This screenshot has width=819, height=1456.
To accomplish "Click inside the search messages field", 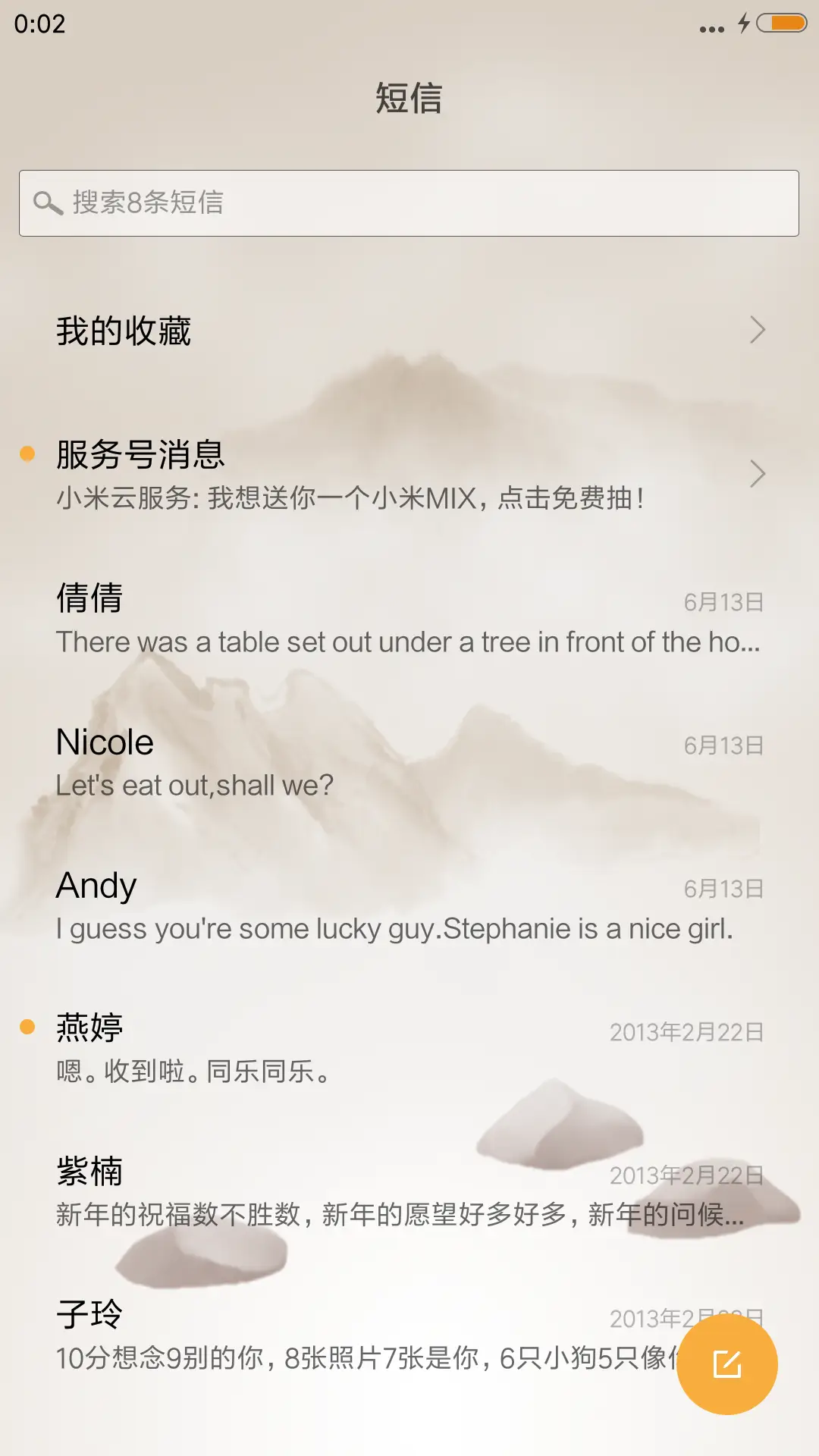I will click(409, 202).
